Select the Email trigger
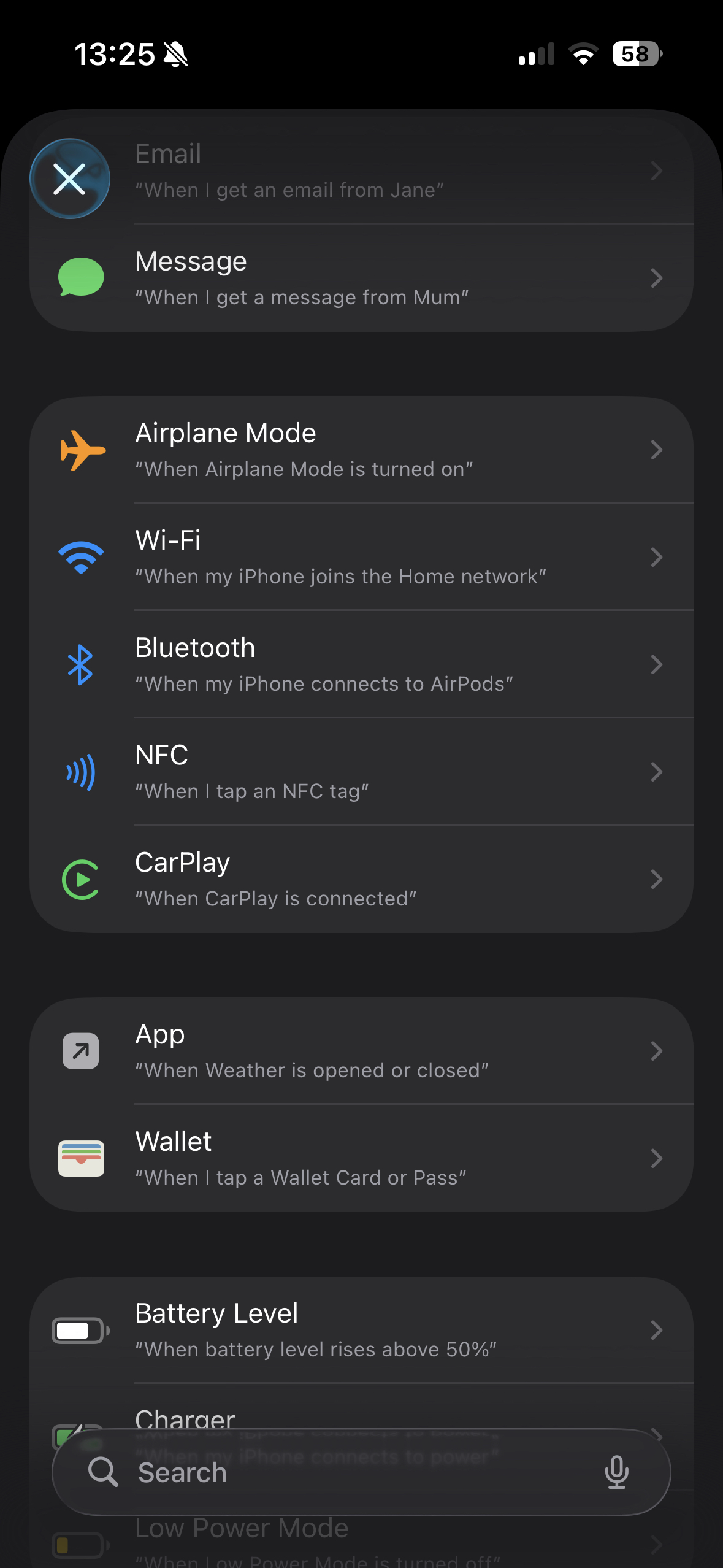Viewport: 723px width, 1568px height. pos(392,171)
